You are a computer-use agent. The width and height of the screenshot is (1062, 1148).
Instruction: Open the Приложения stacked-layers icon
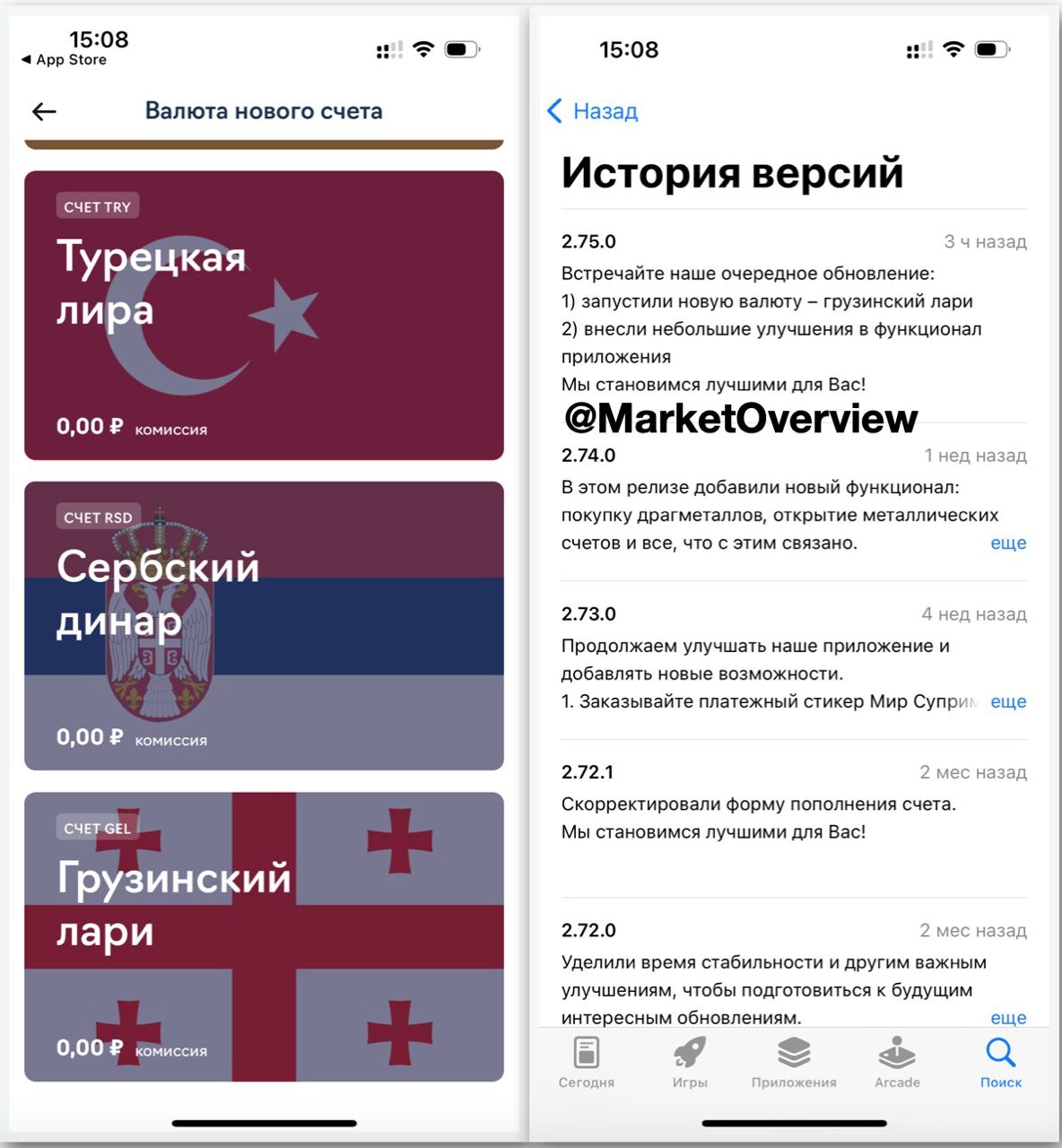793,1054
